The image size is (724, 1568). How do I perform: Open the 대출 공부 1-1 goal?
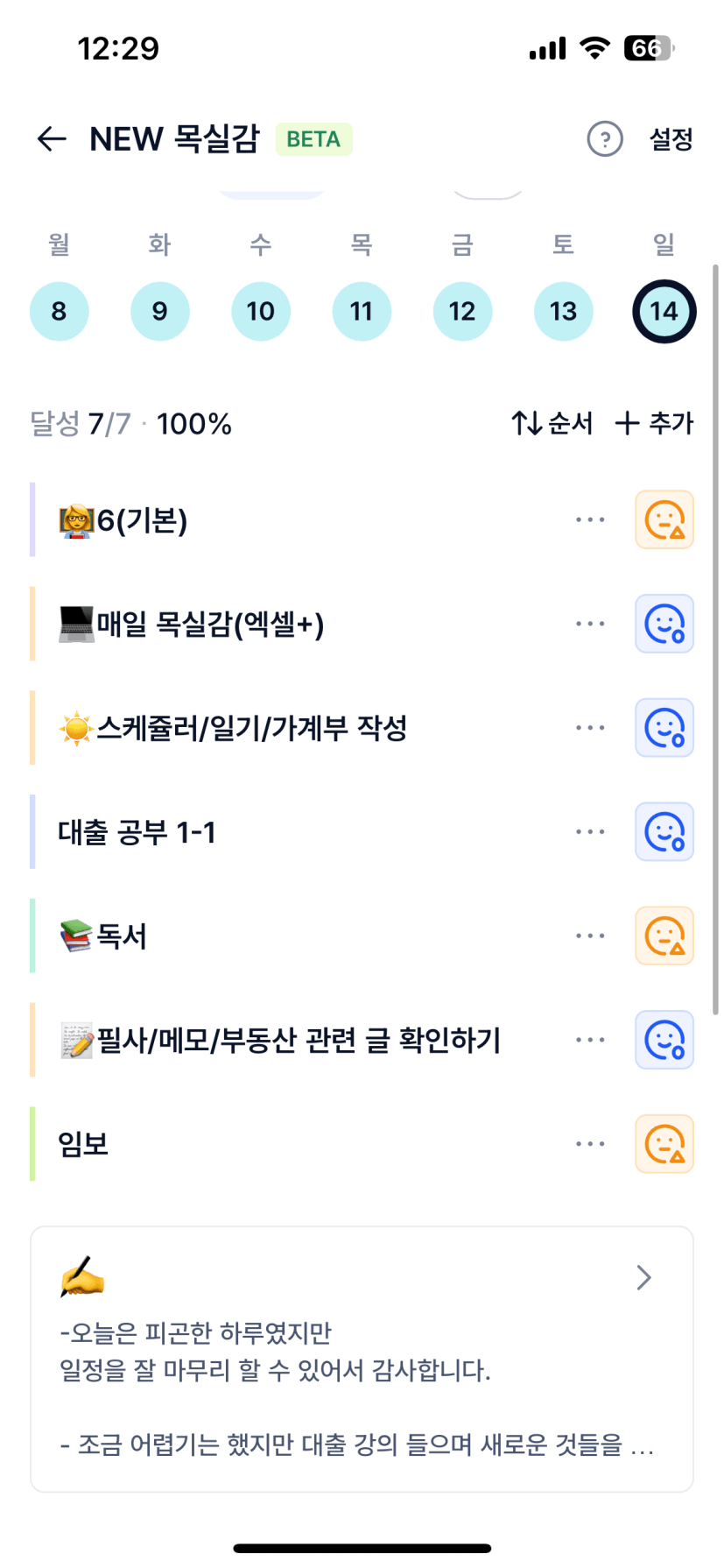click(137, 832)
